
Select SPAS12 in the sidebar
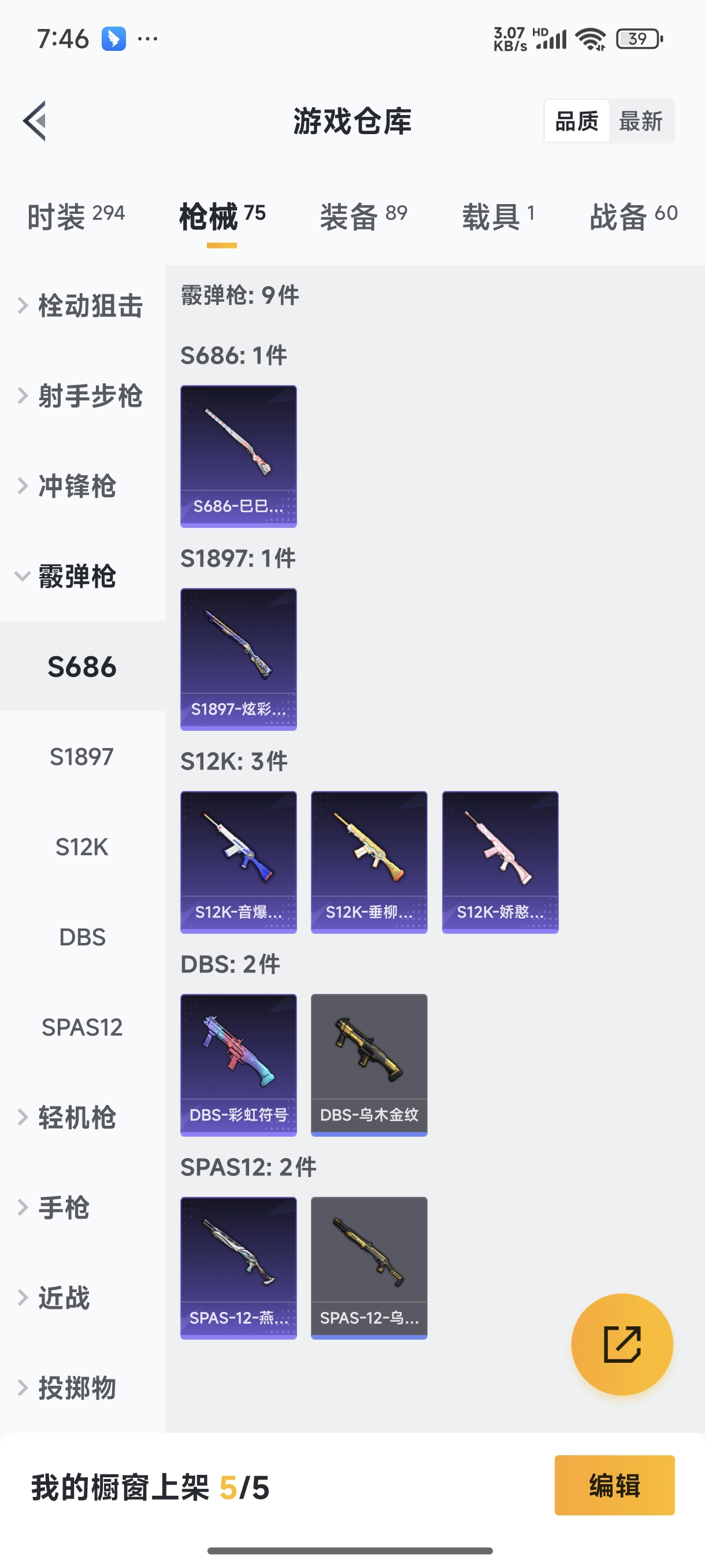tap(82, 1027)
